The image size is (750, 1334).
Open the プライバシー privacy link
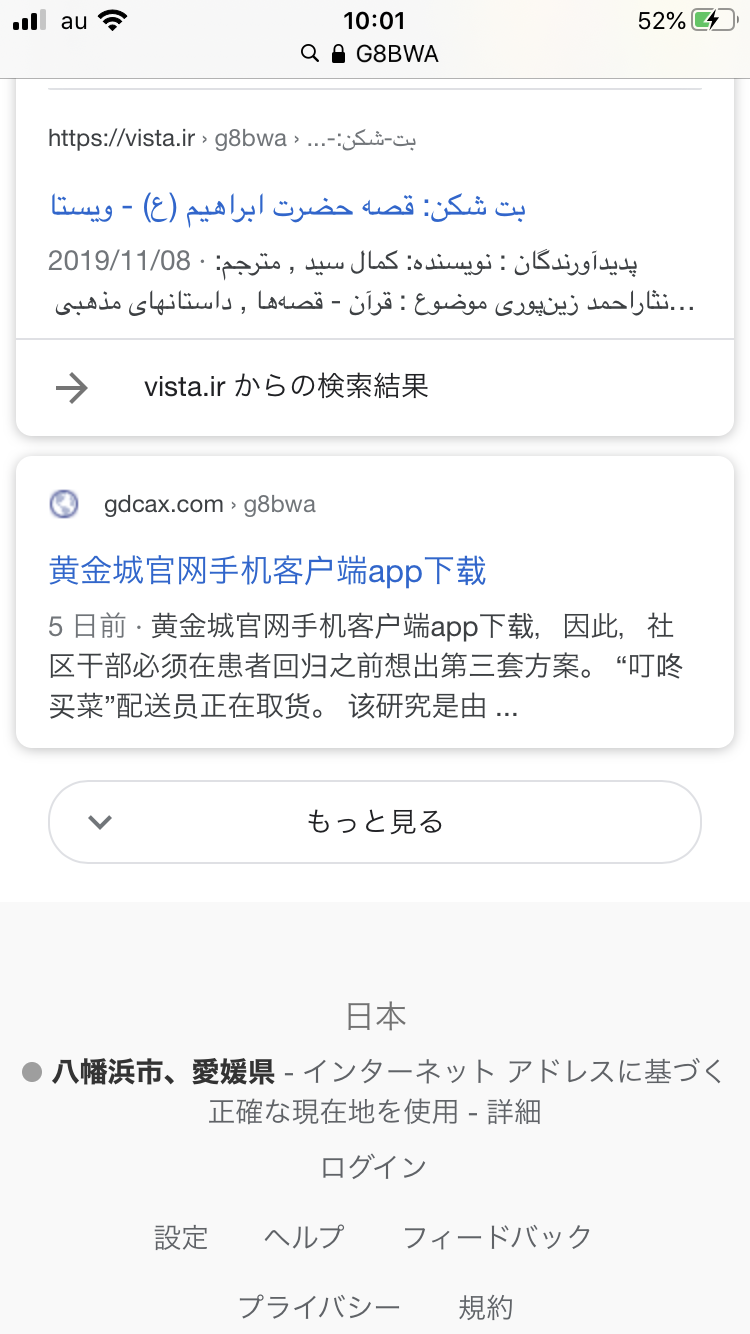tap(319, 1306)
